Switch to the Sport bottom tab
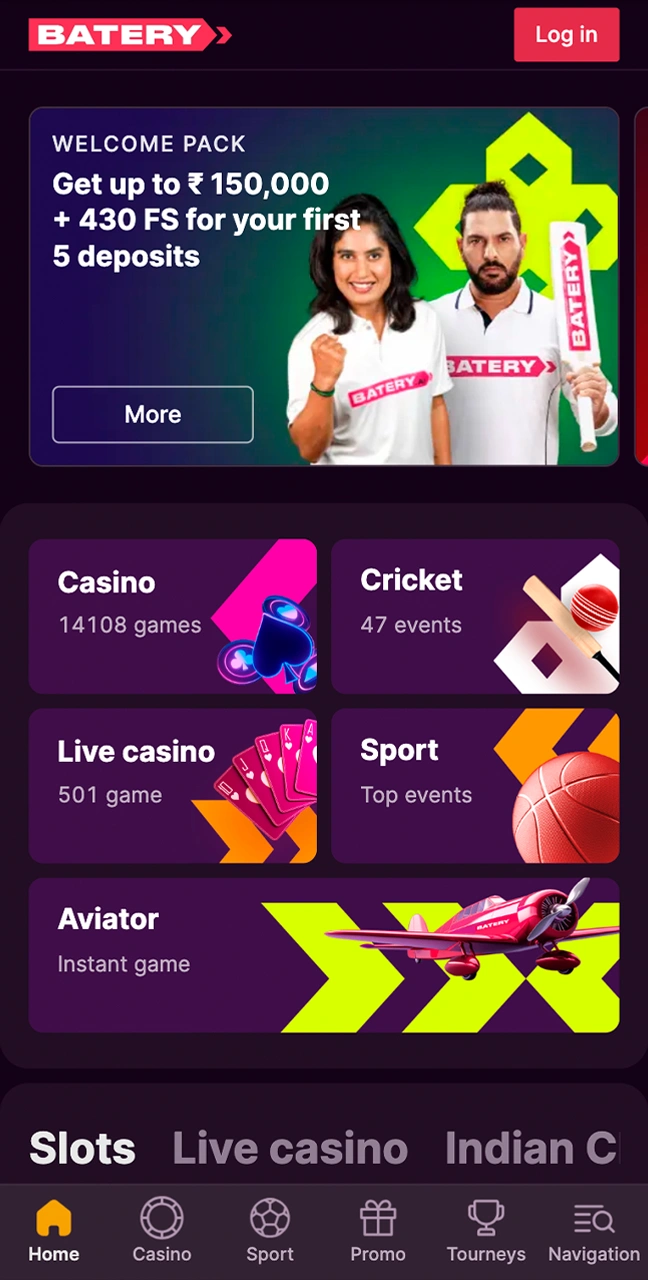Screen dimensions: 648x1280 [x=270, y=1231]
